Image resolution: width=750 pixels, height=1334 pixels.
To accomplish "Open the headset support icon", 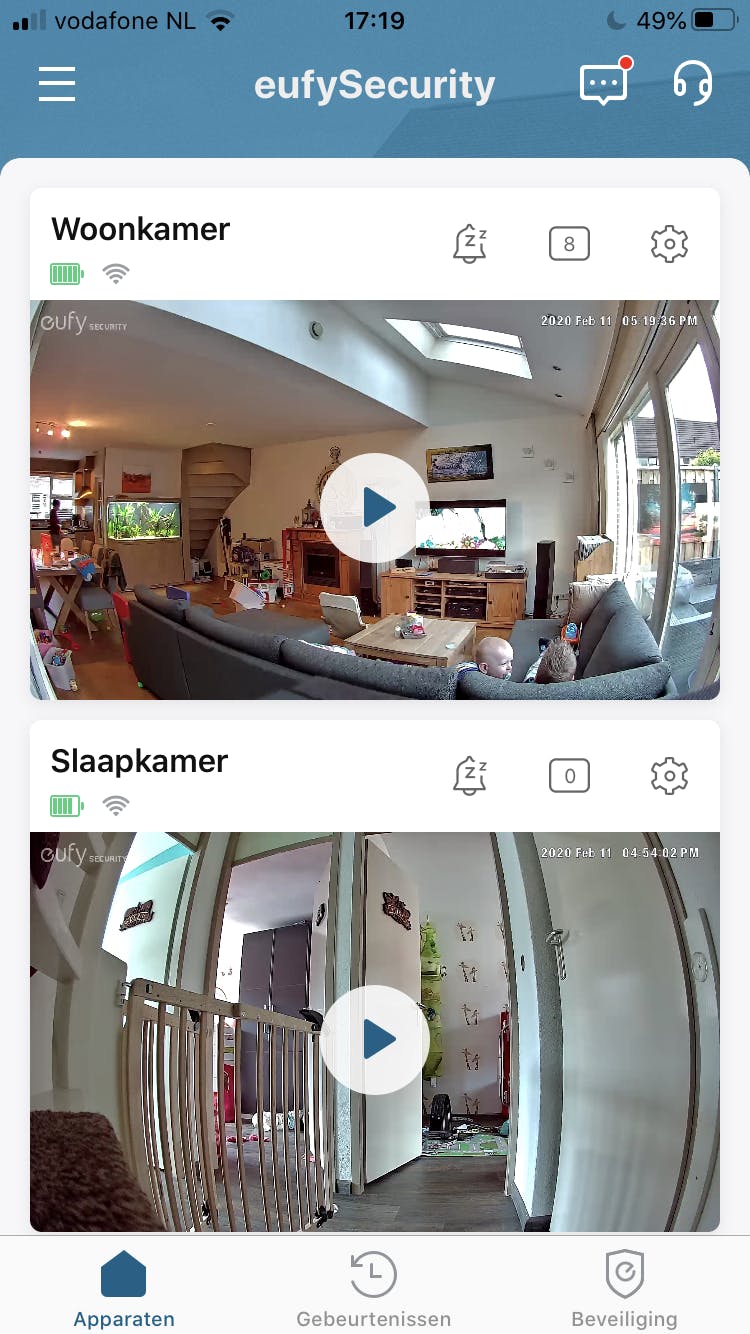I will pyautogui.click(x=692, y=84).
